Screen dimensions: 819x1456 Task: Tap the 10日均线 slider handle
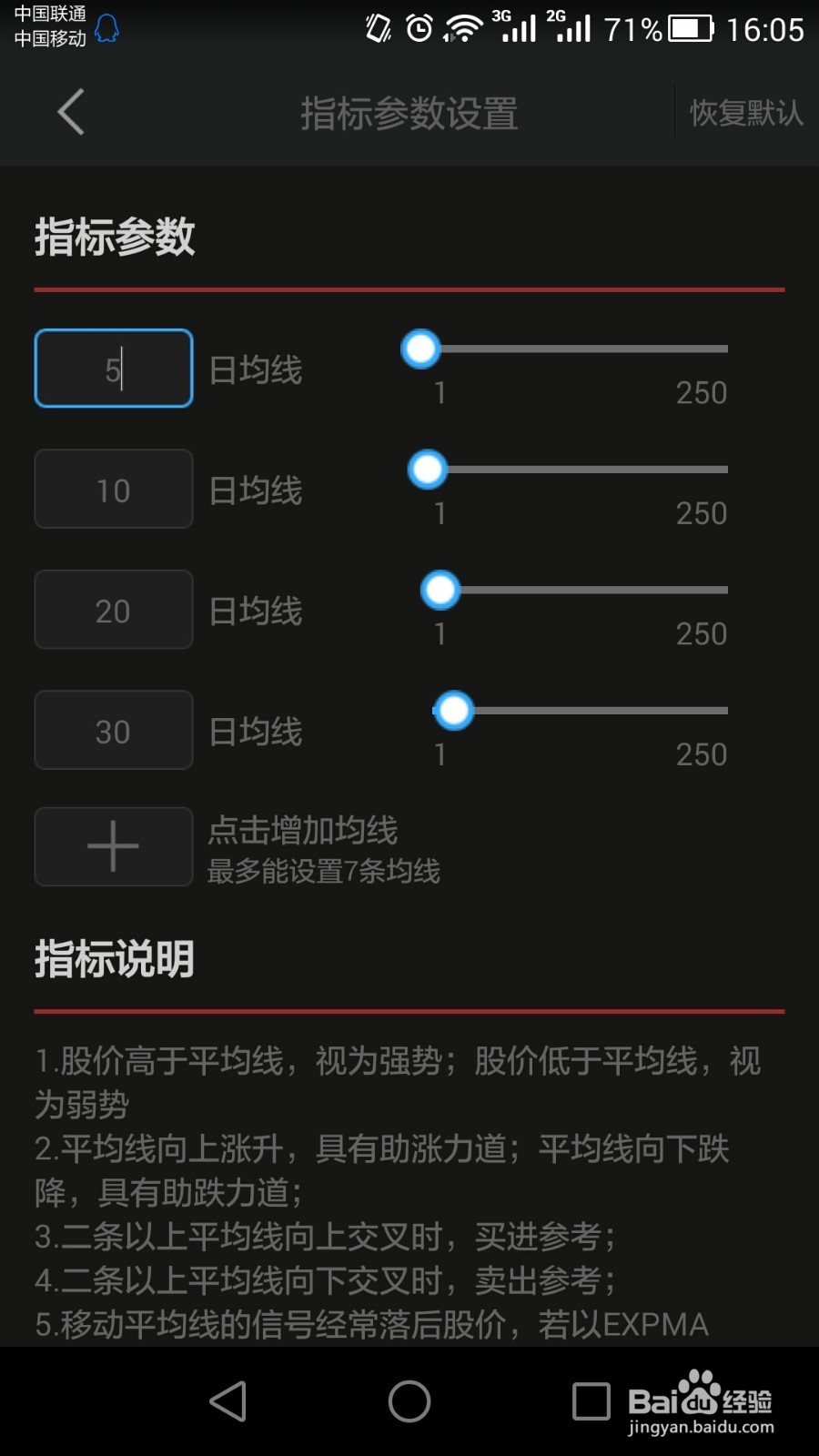click(427, 470)
